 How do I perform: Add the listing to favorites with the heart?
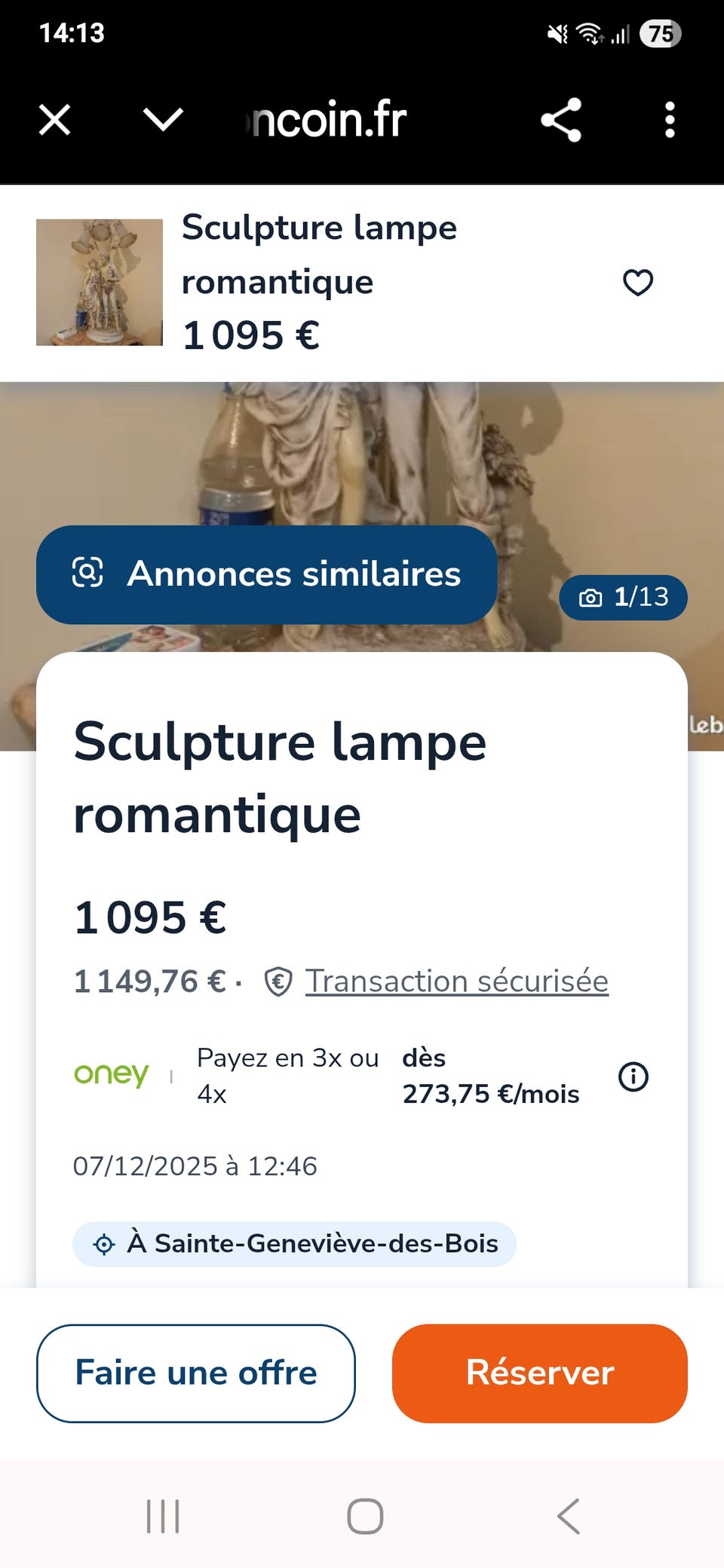pos(637,283)
